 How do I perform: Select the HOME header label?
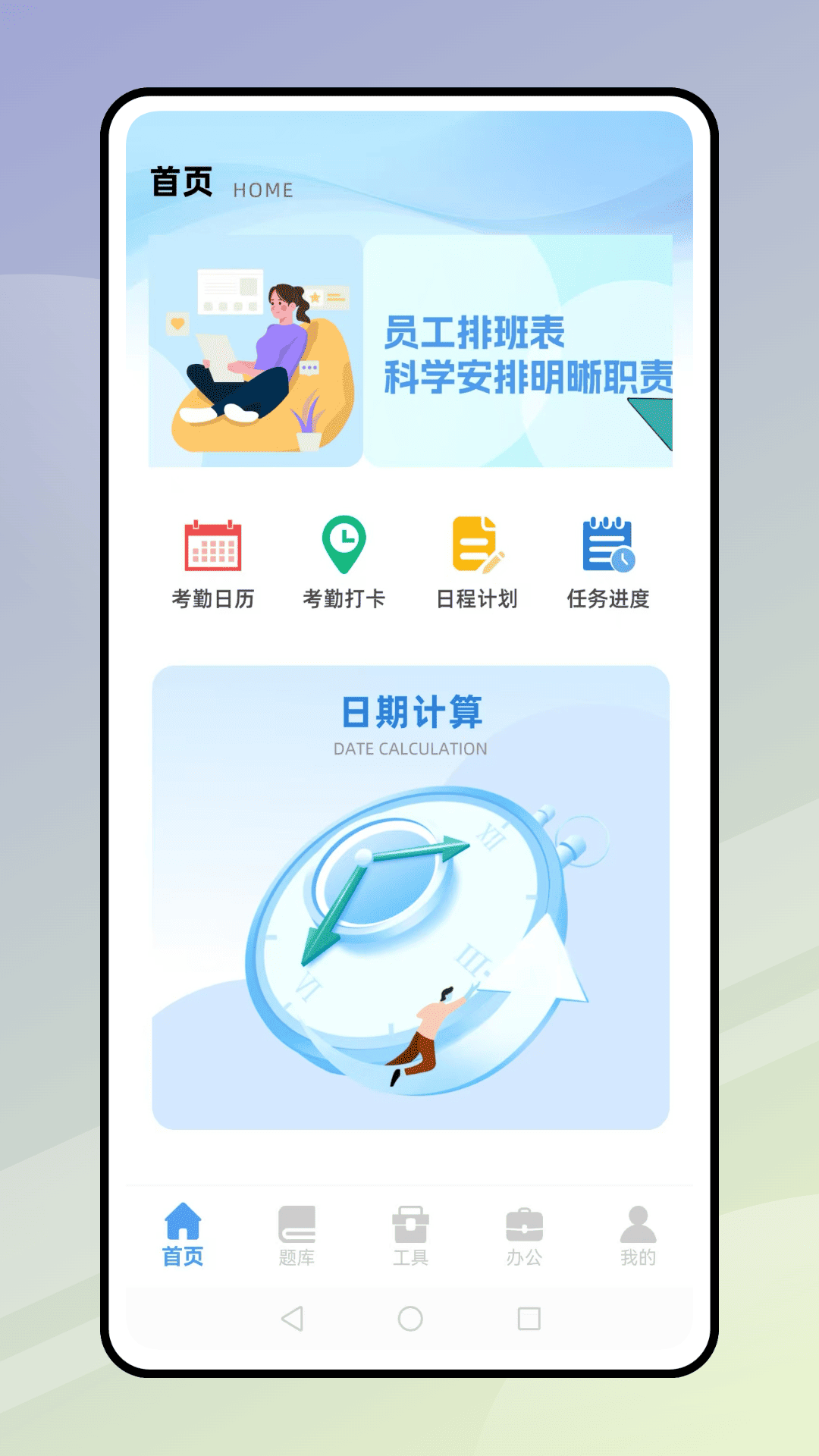click(262, 190)
